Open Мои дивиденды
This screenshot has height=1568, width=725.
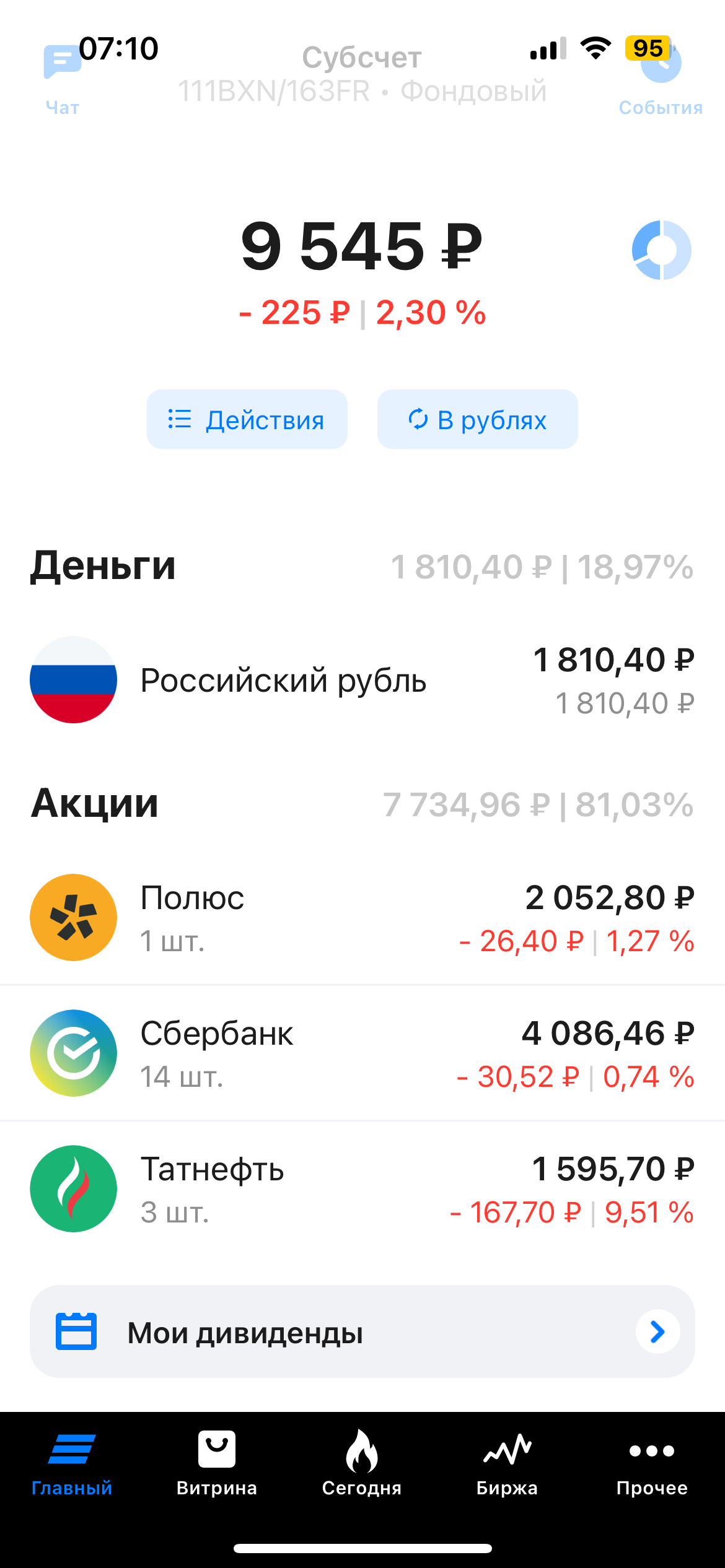362,1331
